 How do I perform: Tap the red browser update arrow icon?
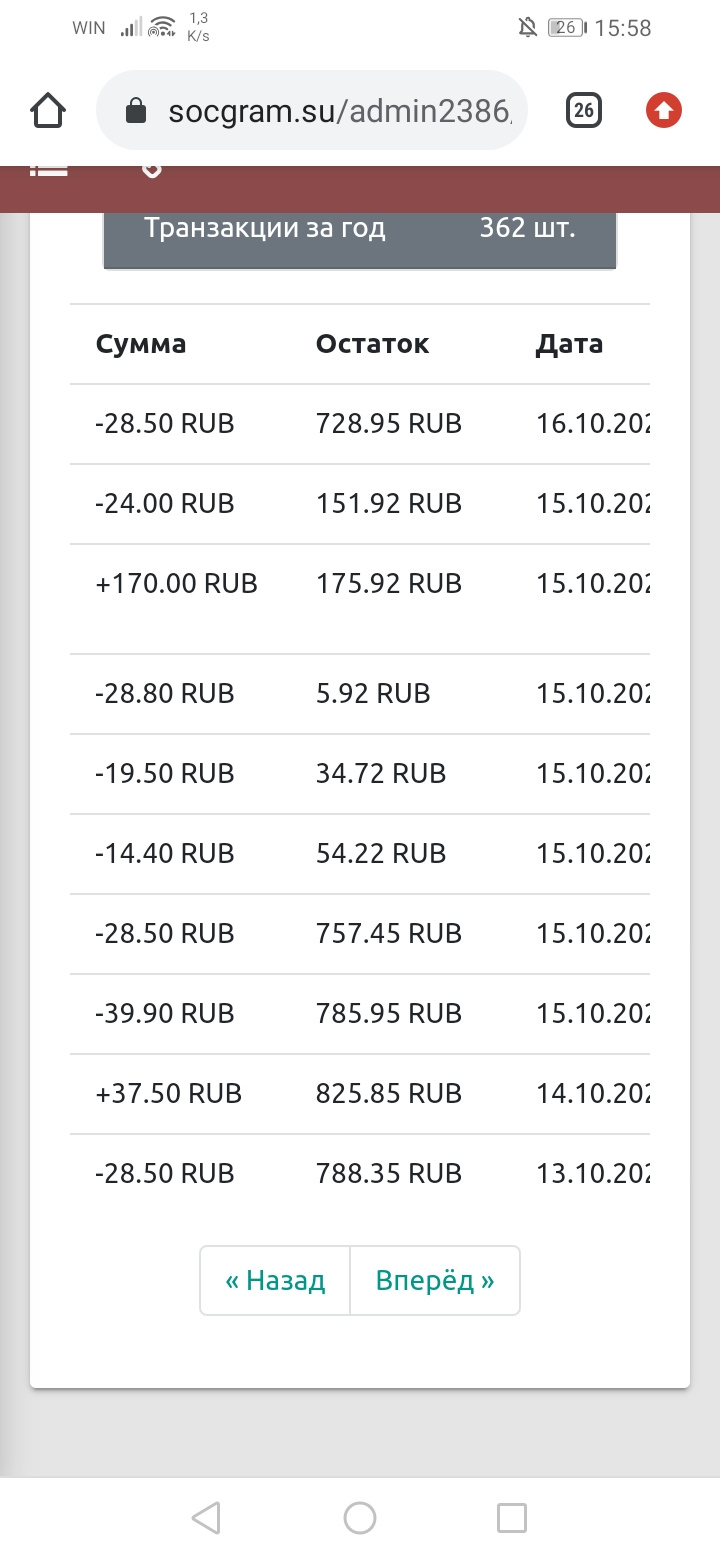tap(663, 110)
